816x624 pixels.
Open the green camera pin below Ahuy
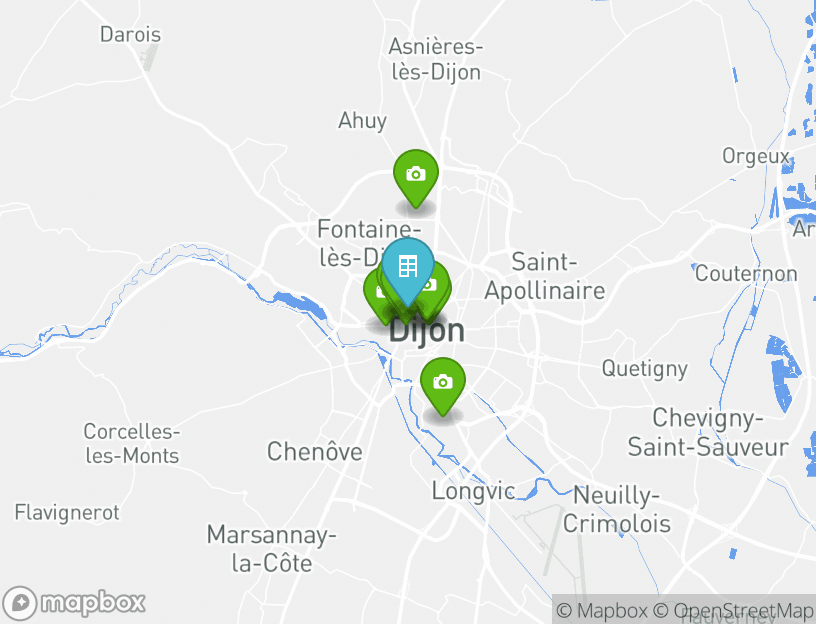click(x=416, y=174)
